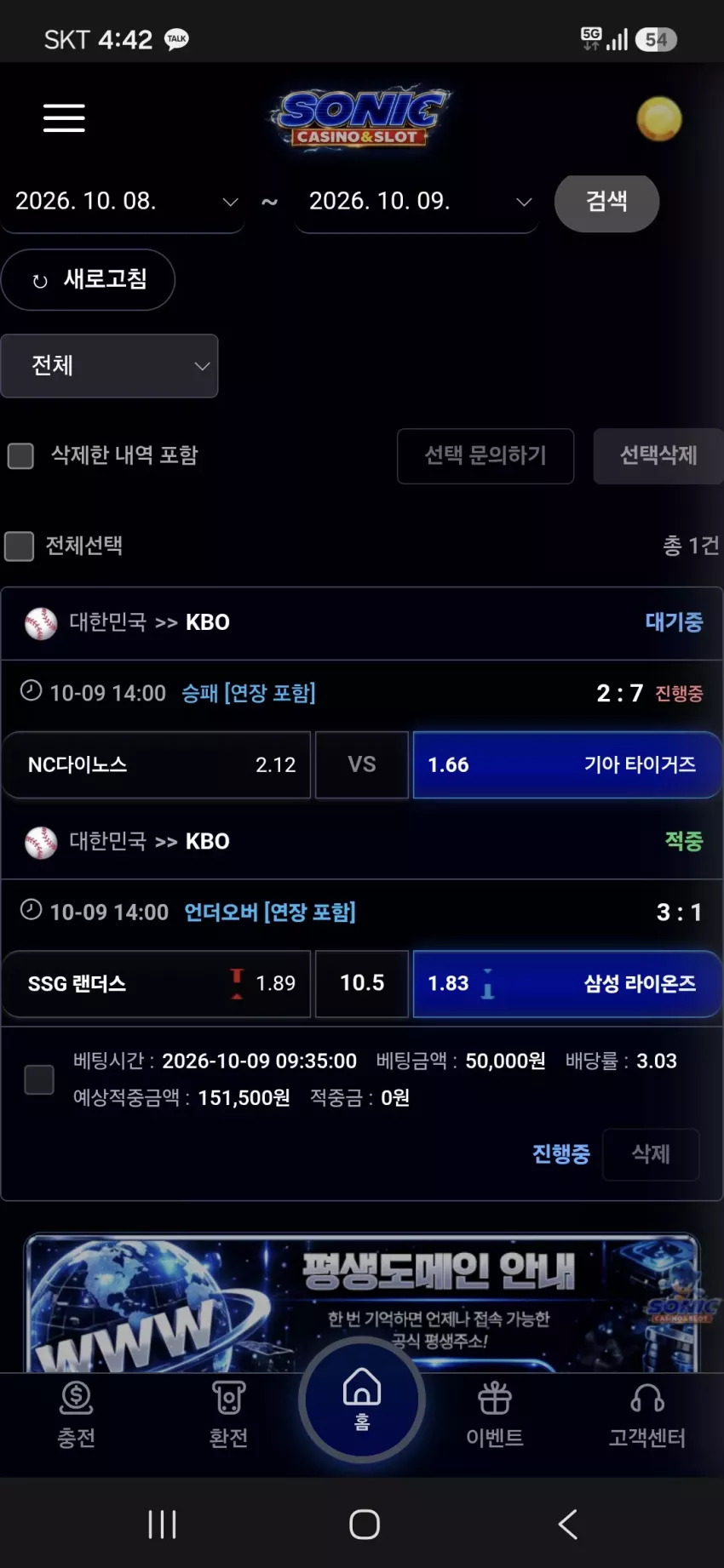Expand the 전체 filter dropdown
The width and height of the screenshot is (724, 1568).
click(x=109, y=366)
